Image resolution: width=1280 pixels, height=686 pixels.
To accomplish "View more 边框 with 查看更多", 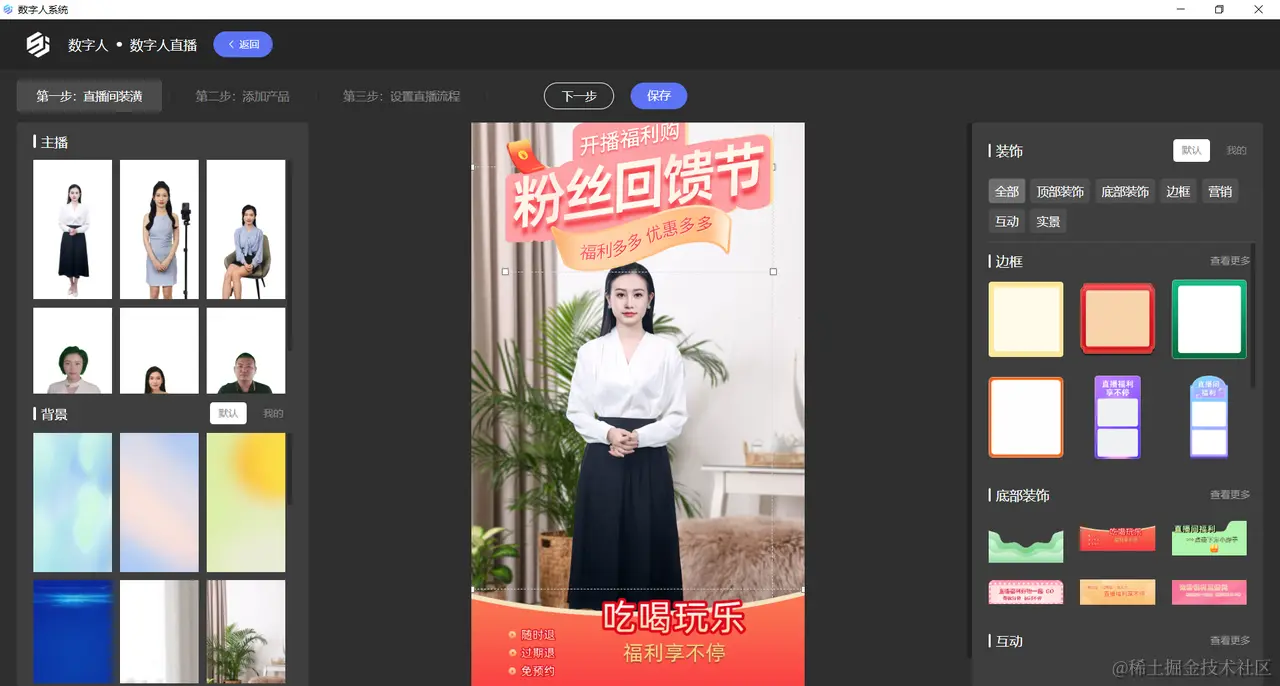I will point(1229,261).
